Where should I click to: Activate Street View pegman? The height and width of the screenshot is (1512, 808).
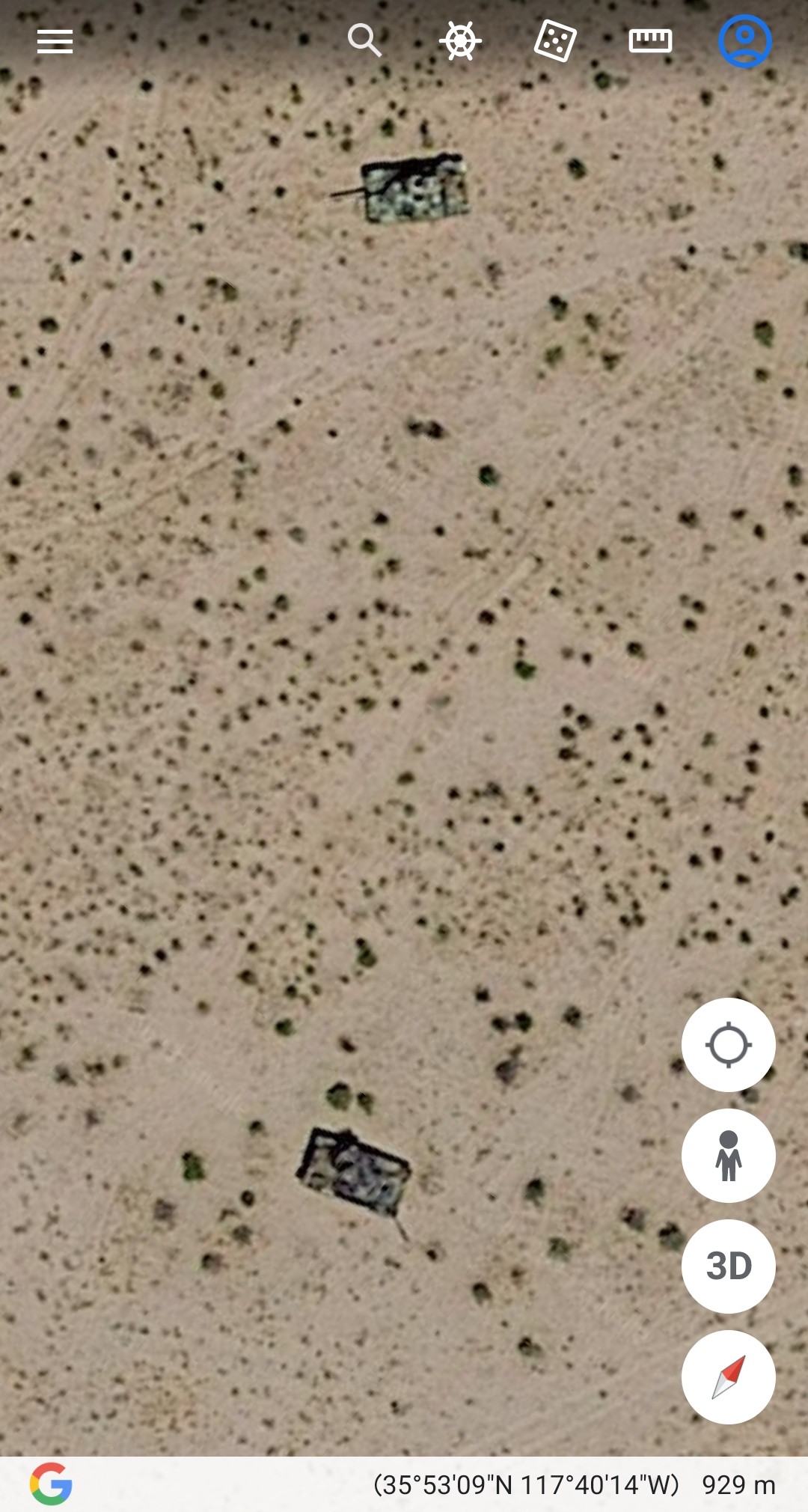coord(728,1156)
